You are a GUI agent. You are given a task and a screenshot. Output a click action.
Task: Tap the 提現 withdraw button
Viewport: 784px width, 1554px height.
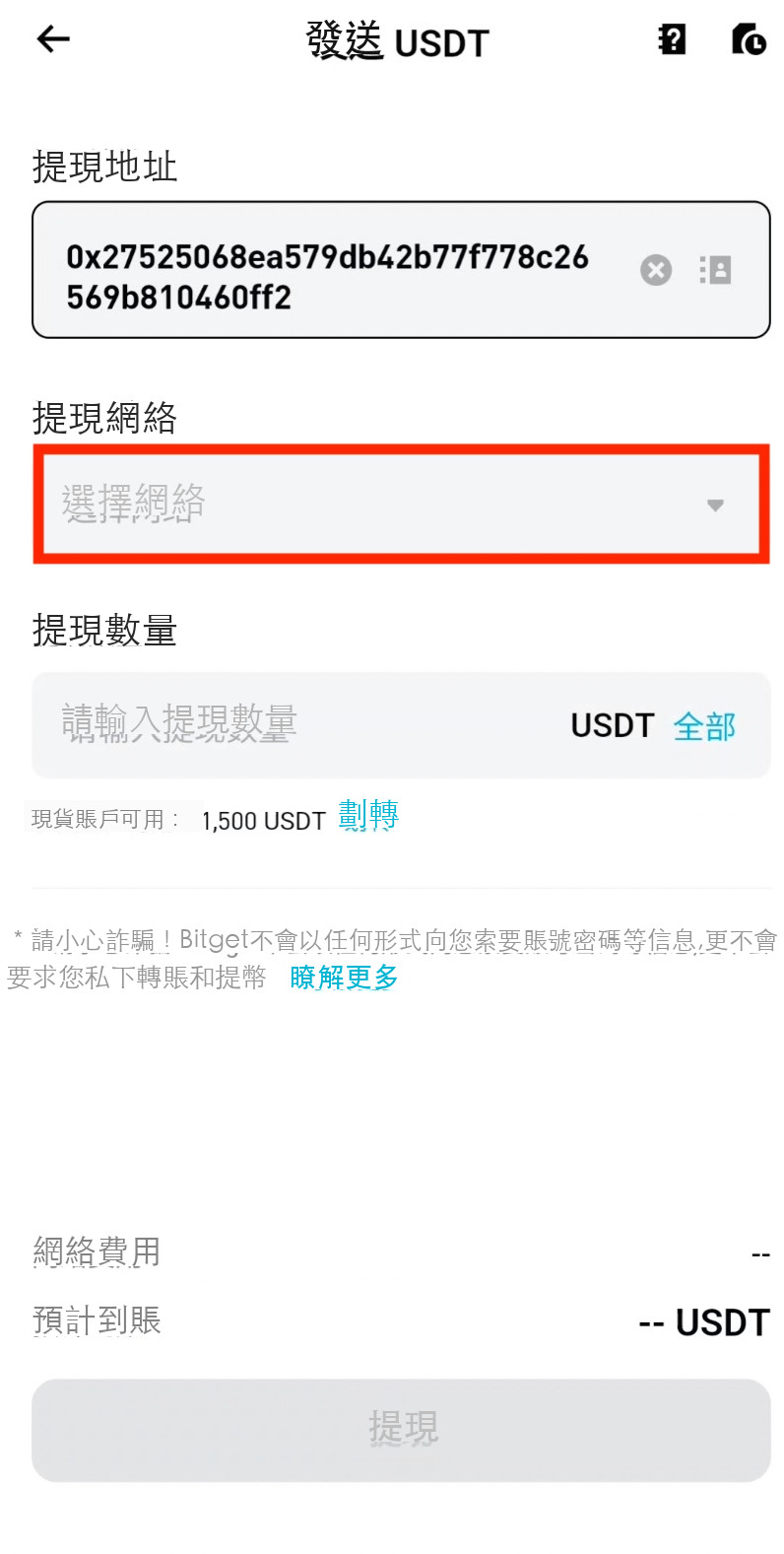401,1429
